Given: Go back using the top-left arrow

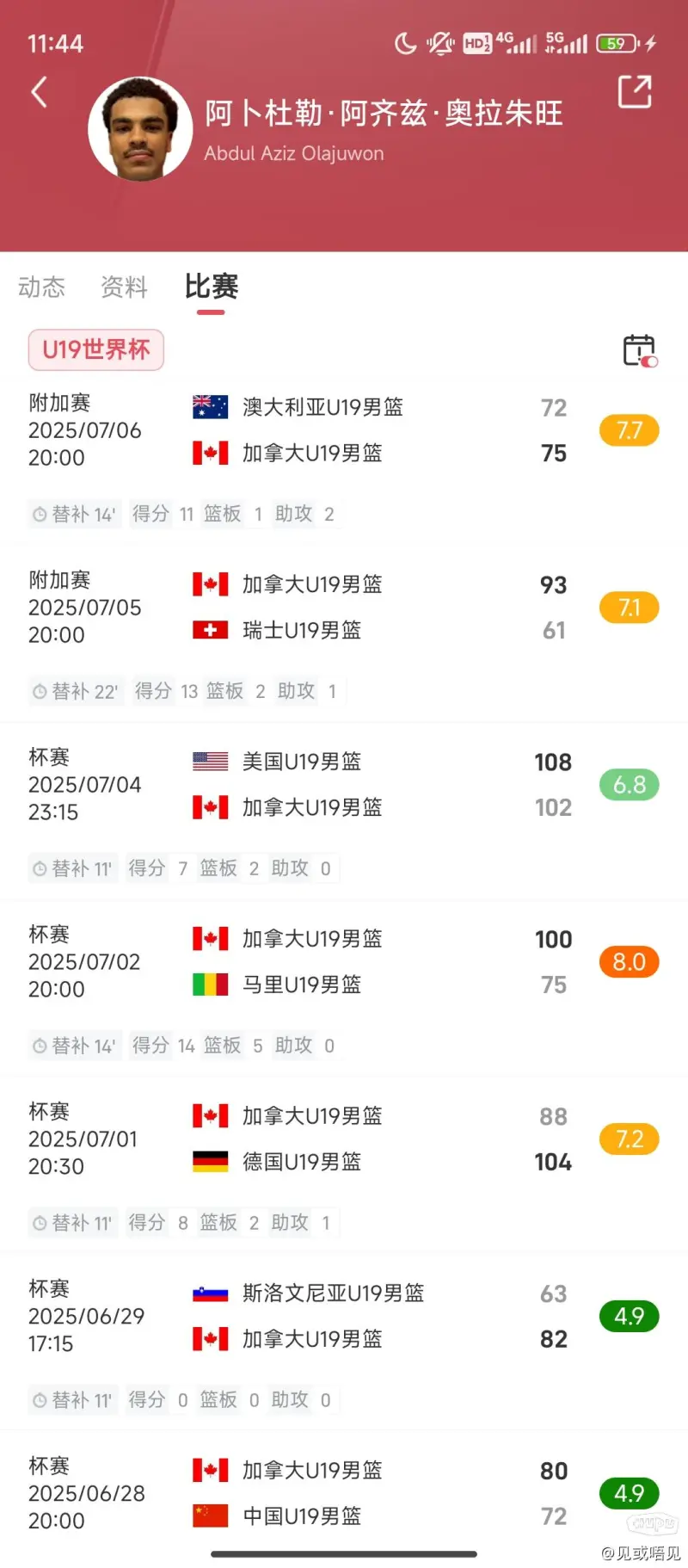Looking at the screenshot, I should [x=39, y=92].
